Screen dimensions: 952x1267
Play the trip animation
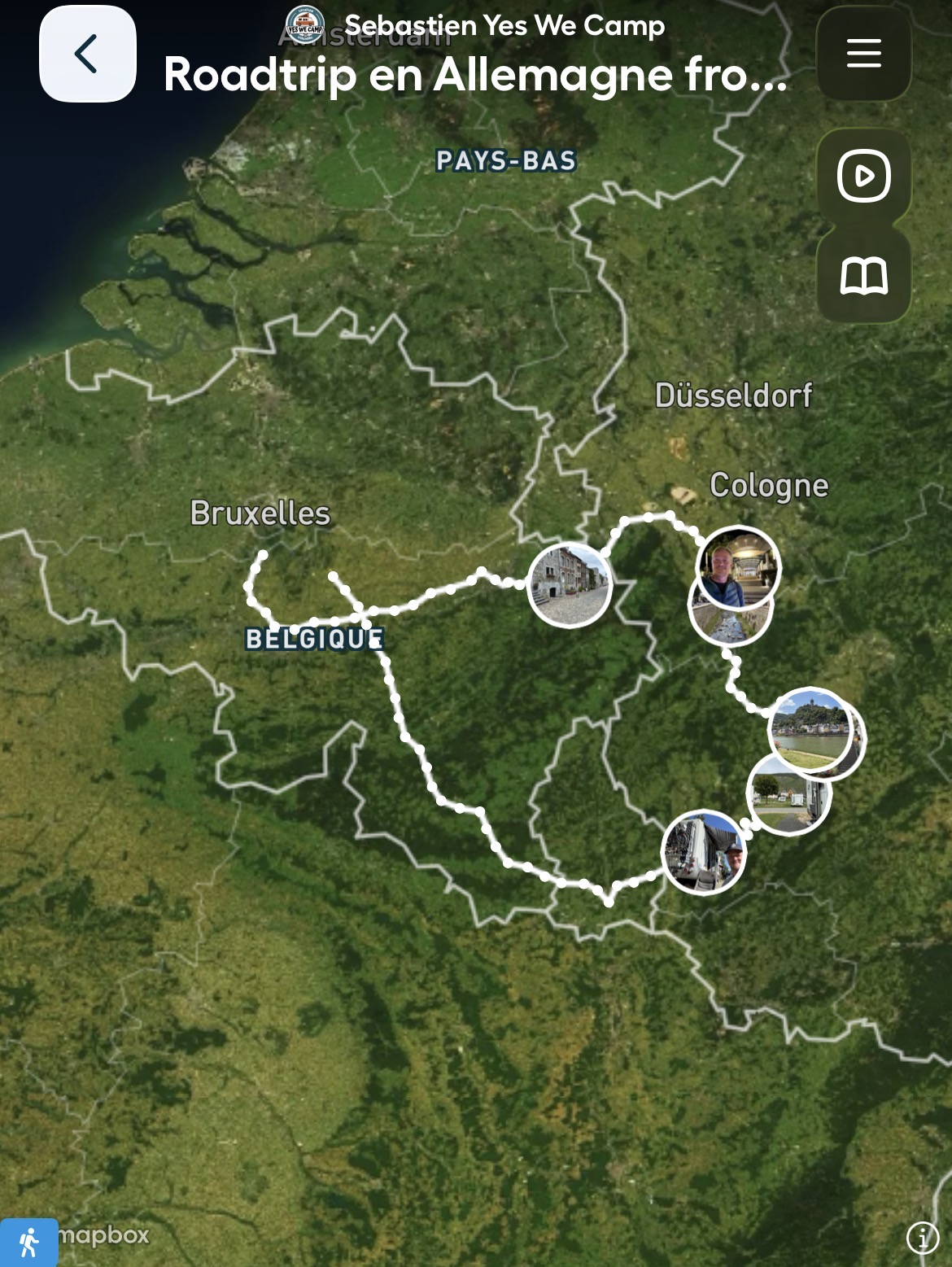tap(863, 176)
